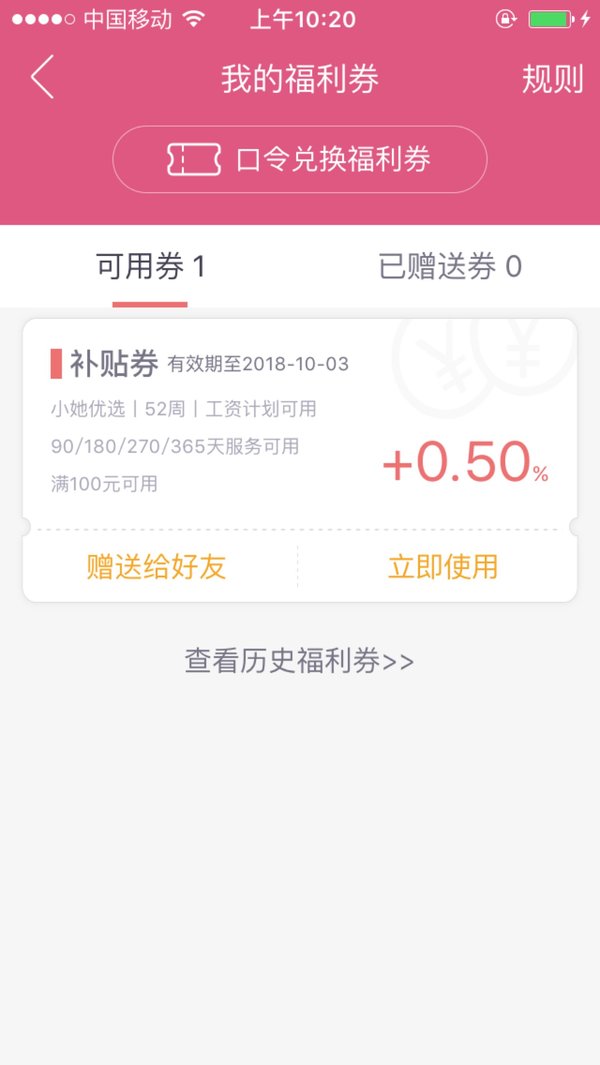Tap 赠送给好友 to gift the coupon

click(x=156, y=566)
